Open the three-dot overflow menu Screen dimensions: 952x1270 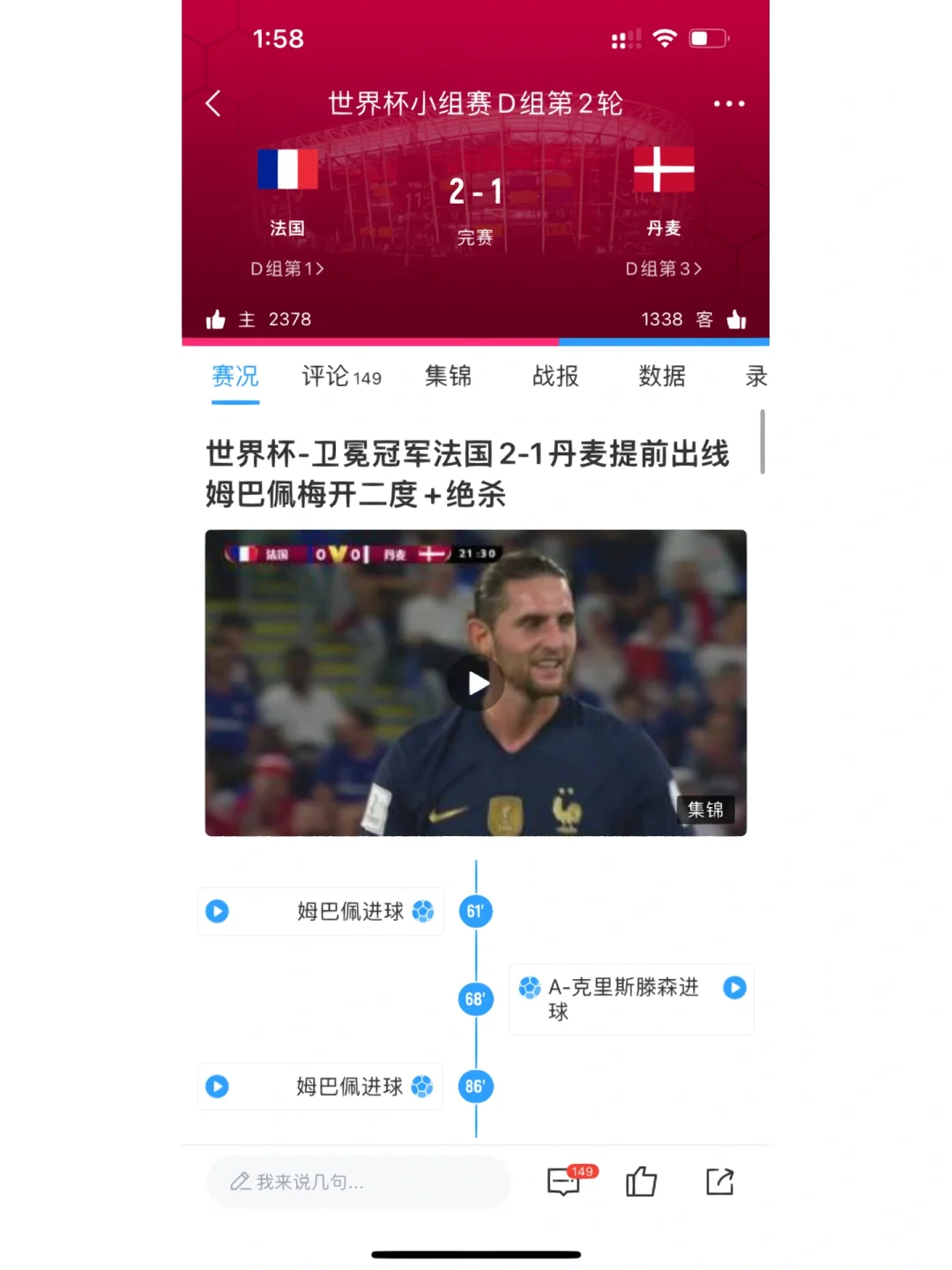point(729,104)
